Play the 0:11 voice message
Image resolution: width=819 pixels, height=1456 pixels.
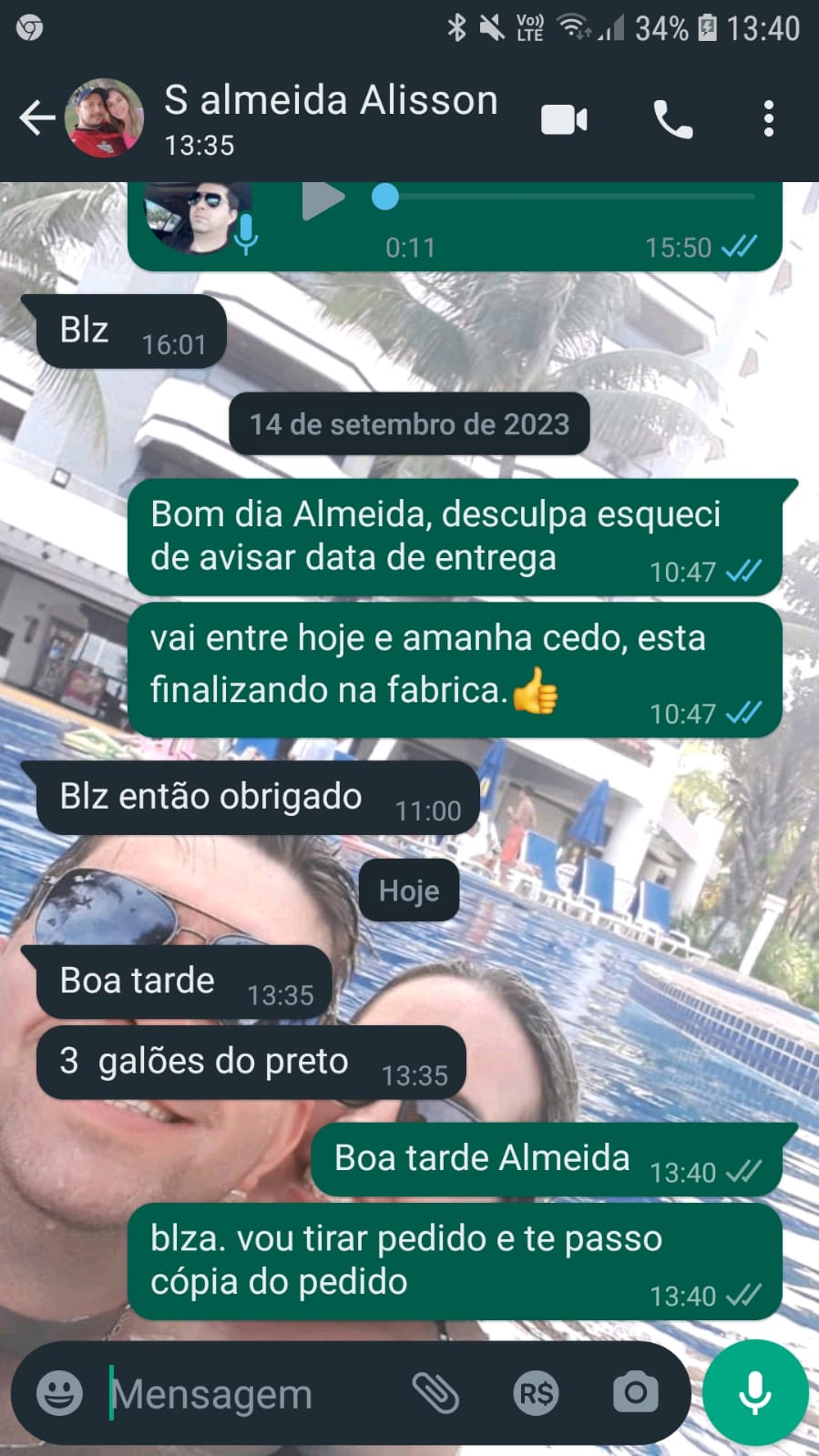322,199
